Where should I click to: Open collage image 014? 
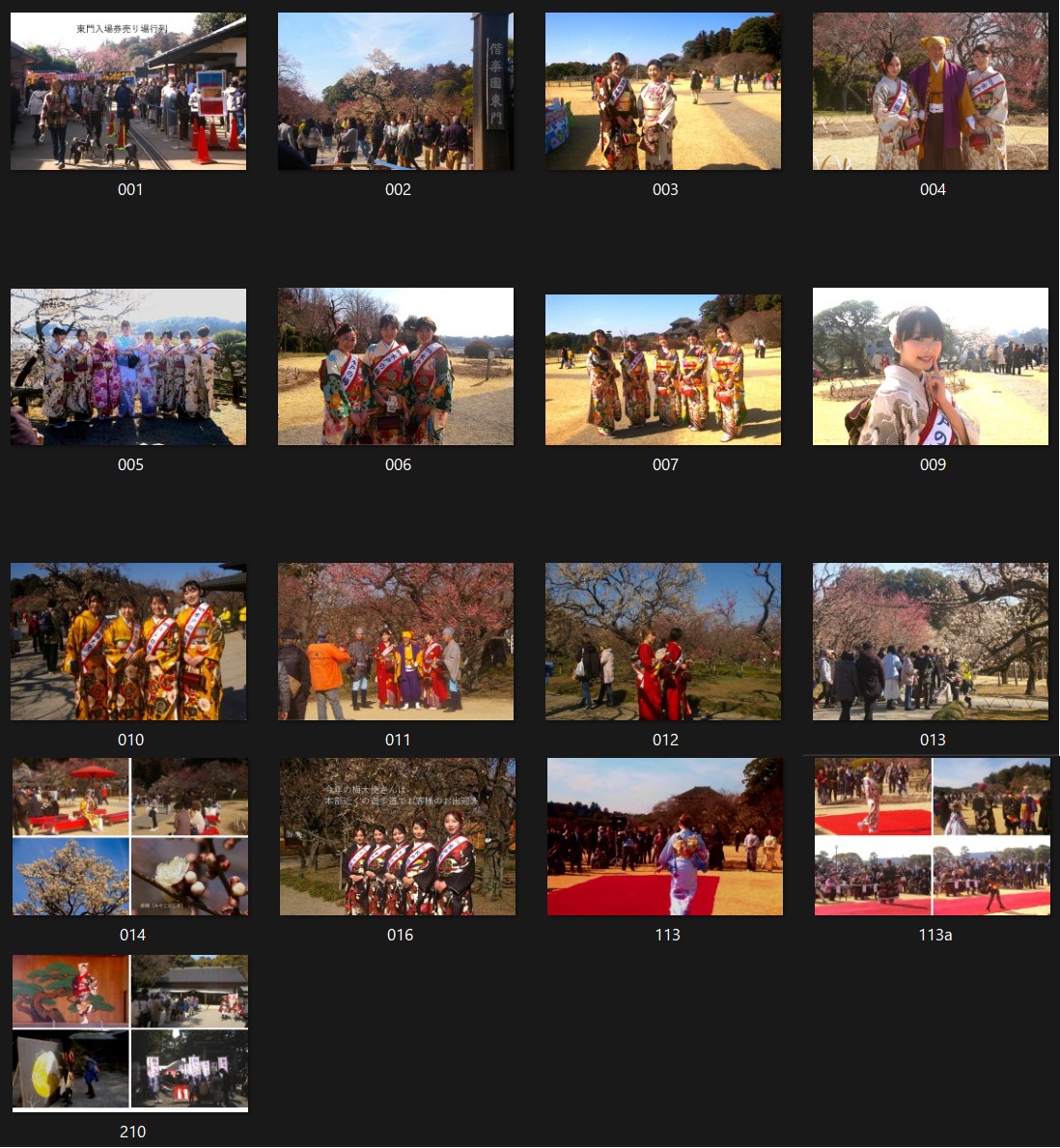point(130,837)
